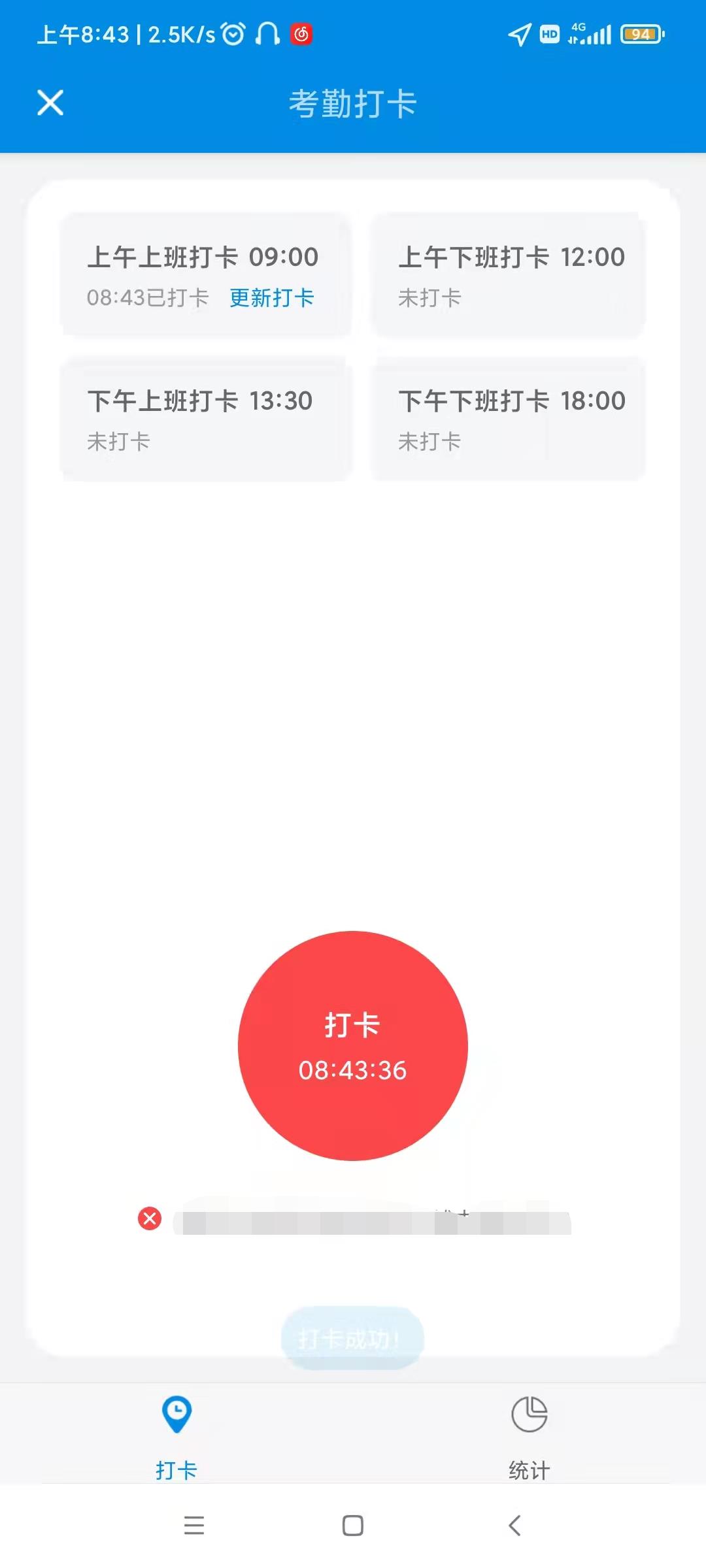
Task: Tap the red 打卡 clock-in button
Action: tap(353, 1045)
